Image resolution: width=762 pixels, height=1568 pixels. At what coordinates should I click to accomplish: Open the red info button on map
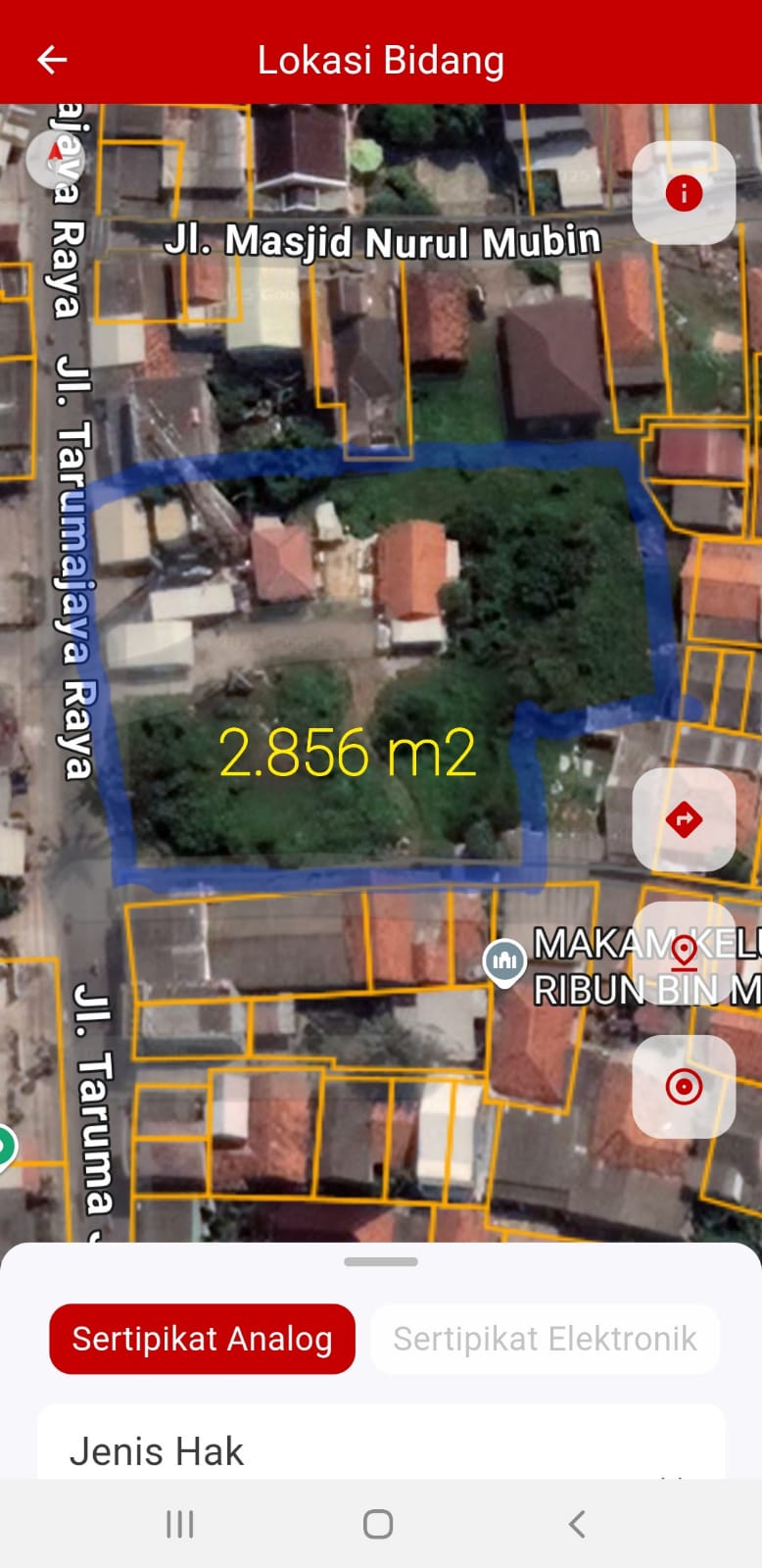tap(684, 193)
